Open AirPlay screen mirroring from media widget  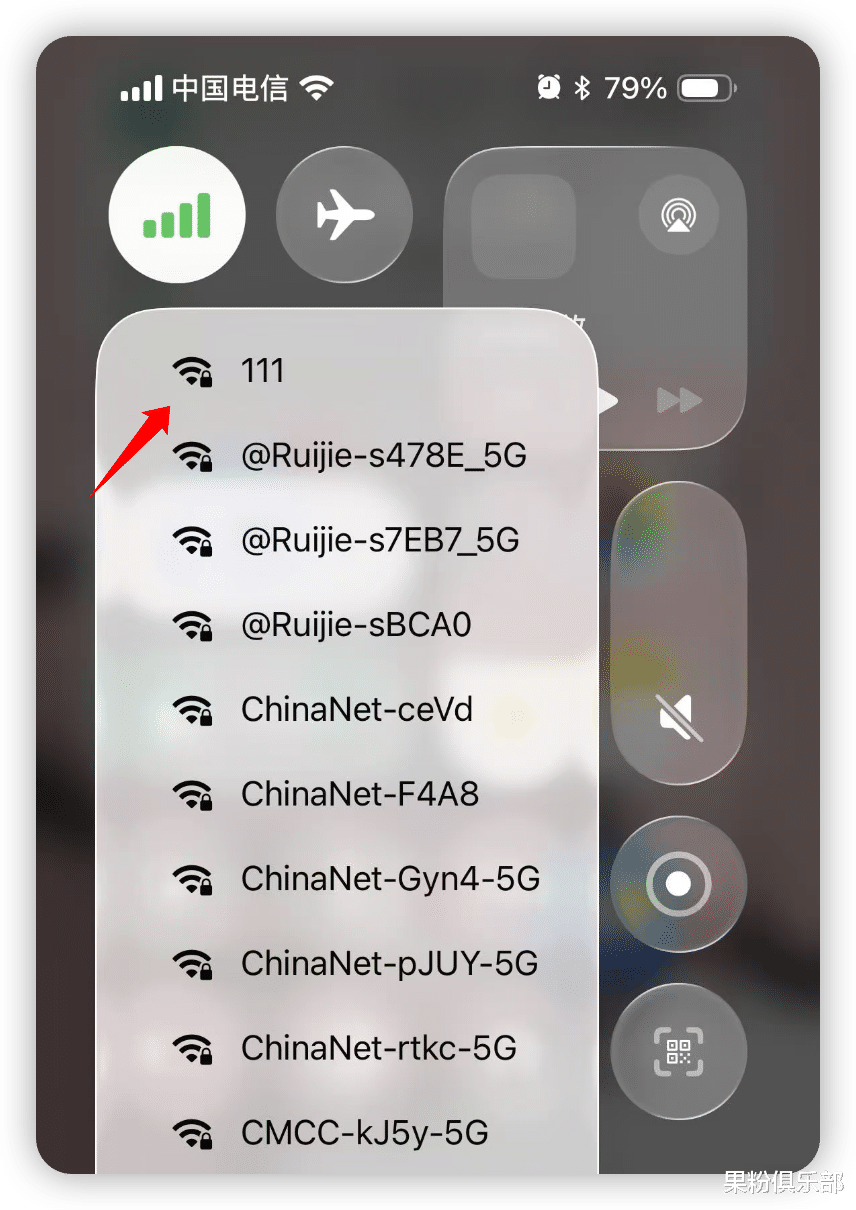(678, 214)
